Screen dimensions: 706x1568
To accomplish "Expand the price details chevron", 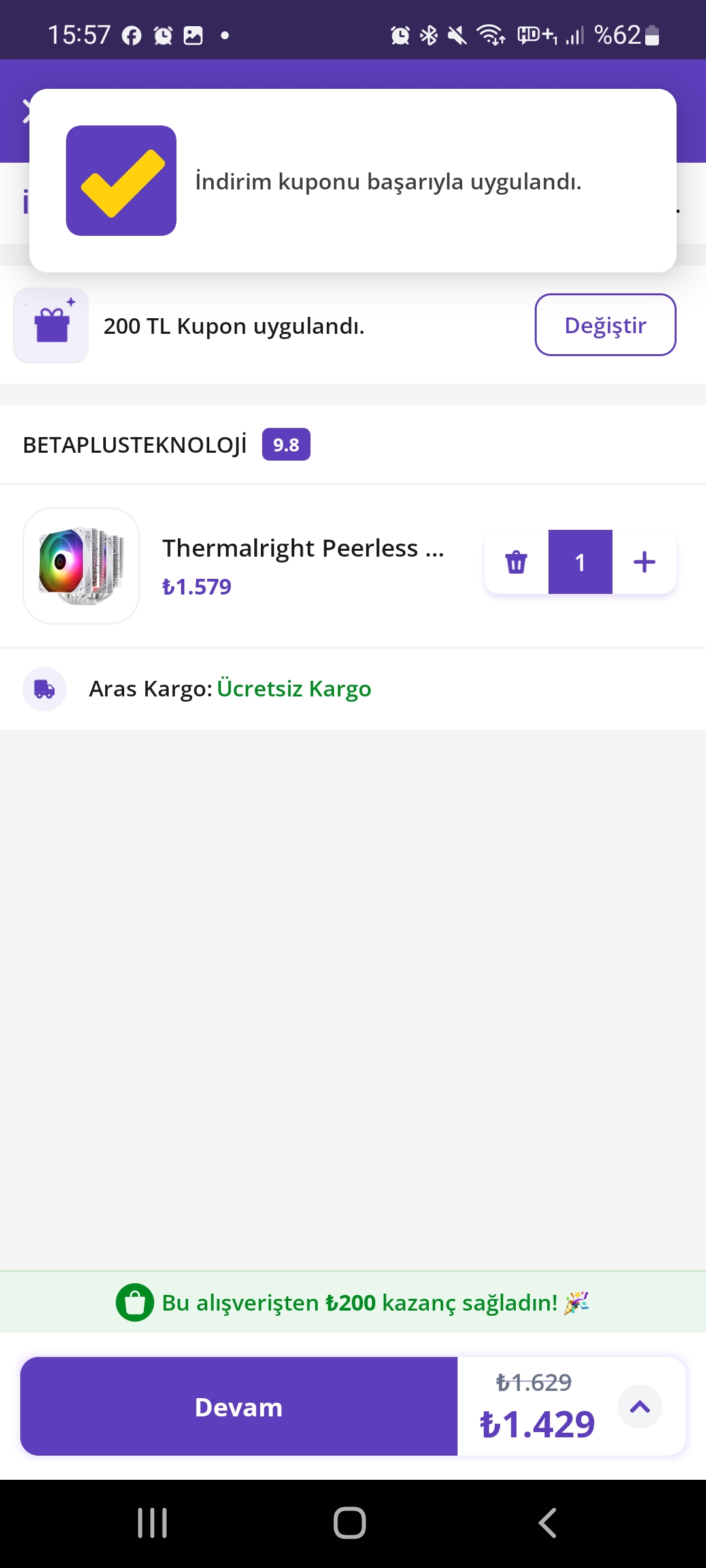I will [x=639, y=1406].
